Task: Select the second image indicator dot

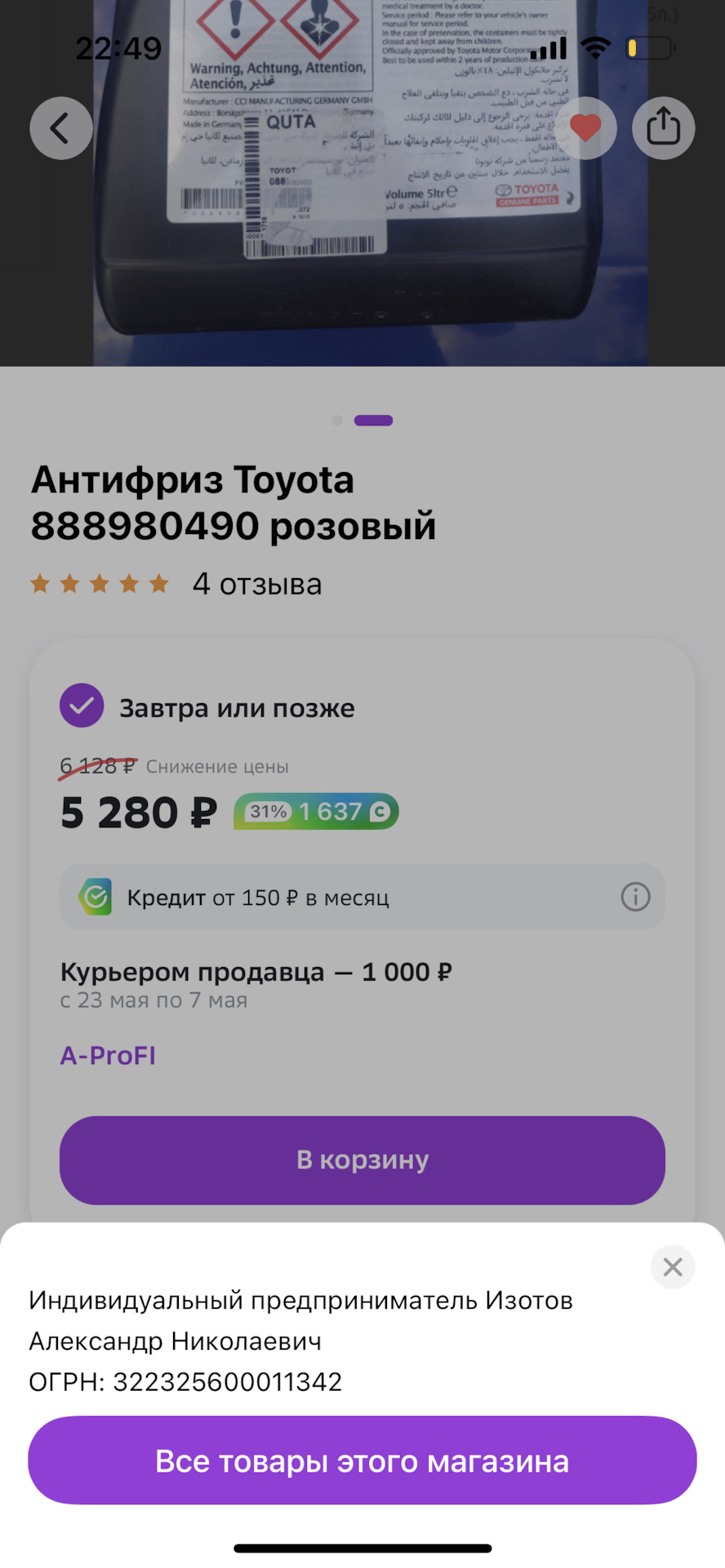Action: [373, 420]
